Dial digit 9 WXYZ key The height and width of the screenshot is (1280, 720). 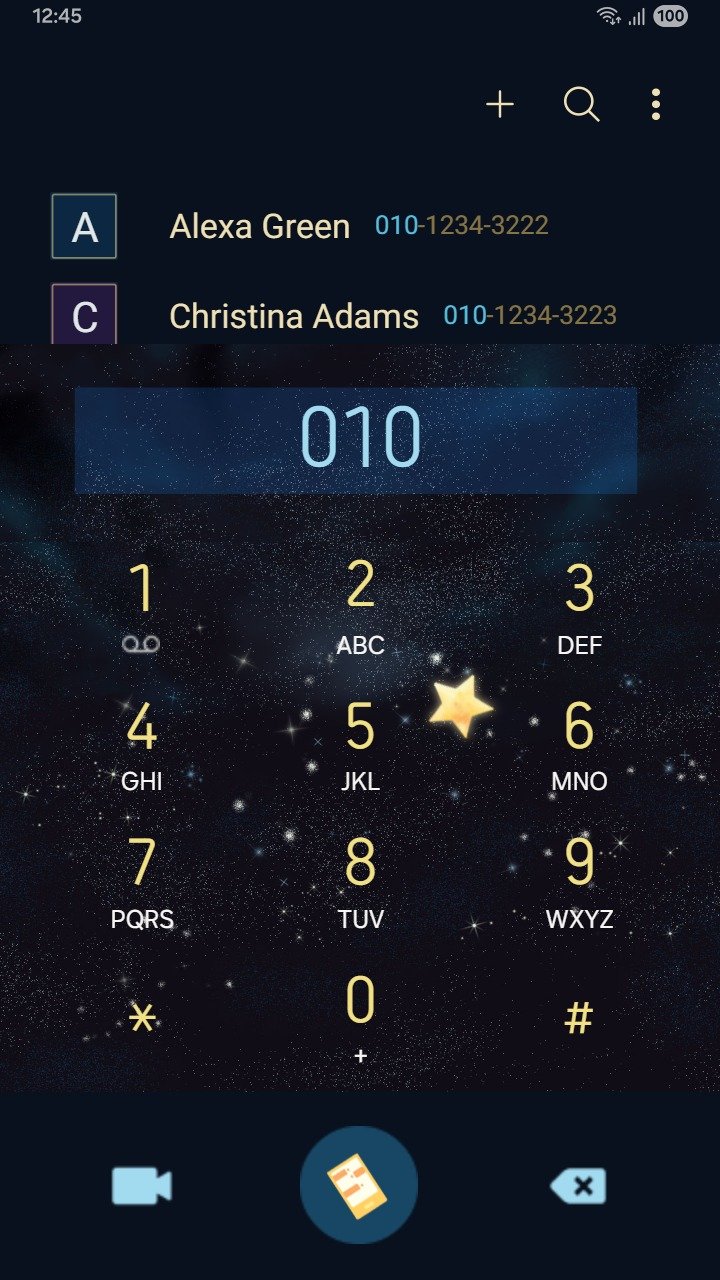[579, 880]
